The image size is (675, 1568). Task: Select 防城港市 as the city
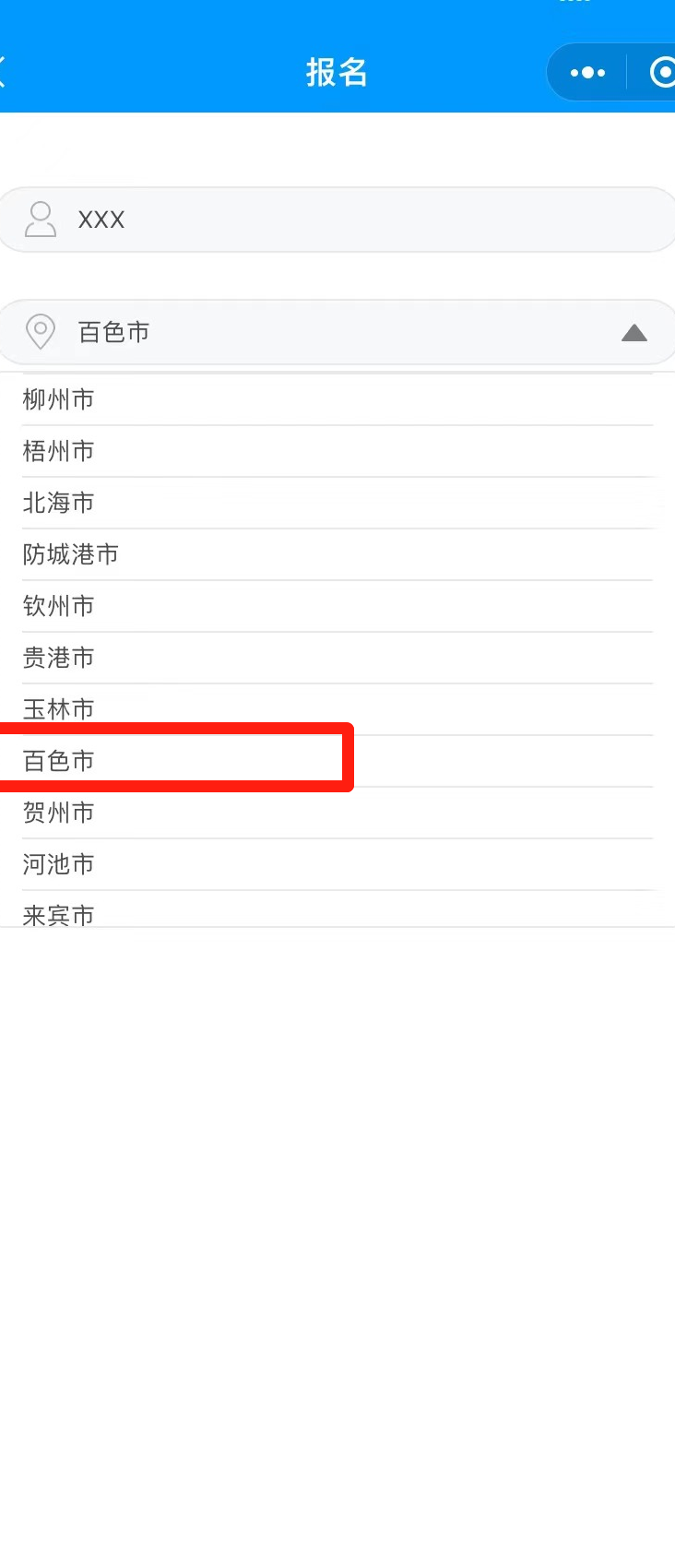click(x=71, y=554)
